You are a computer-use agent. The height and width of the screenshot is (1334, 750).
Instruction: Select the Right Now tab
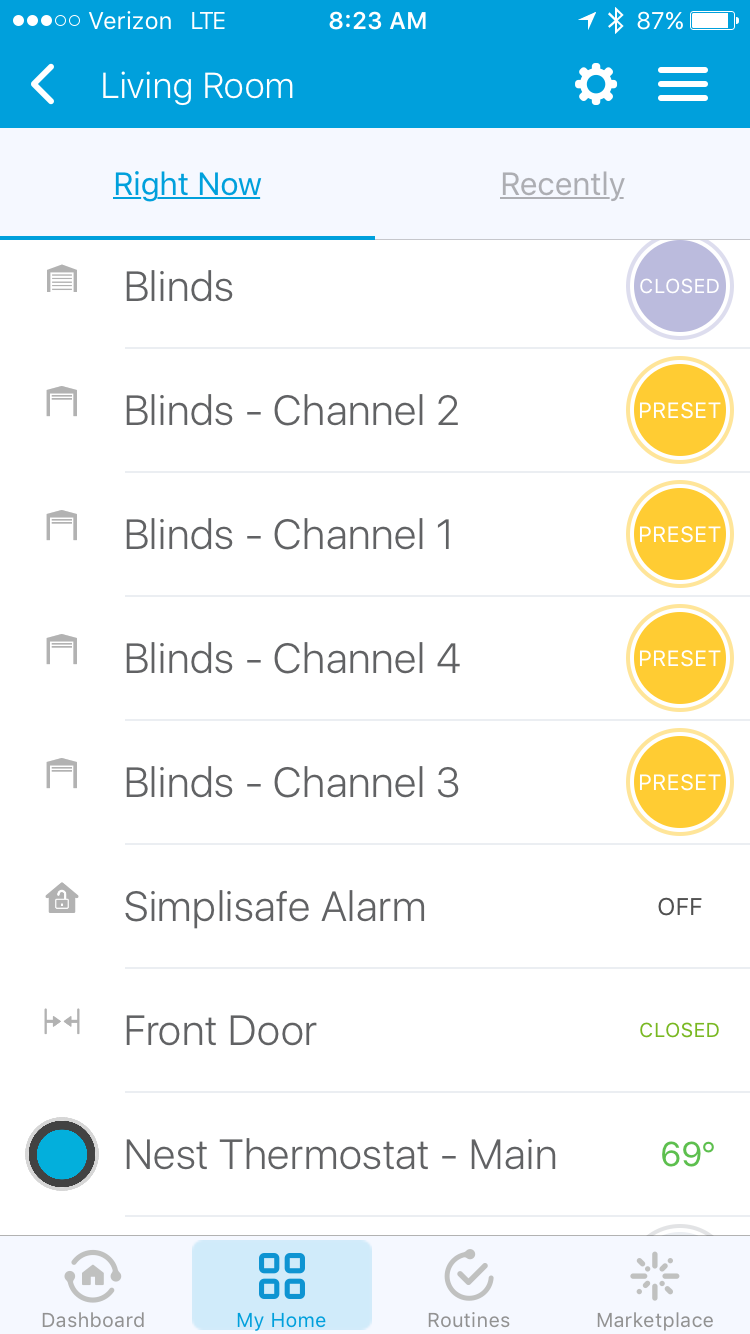click(187, 185)
